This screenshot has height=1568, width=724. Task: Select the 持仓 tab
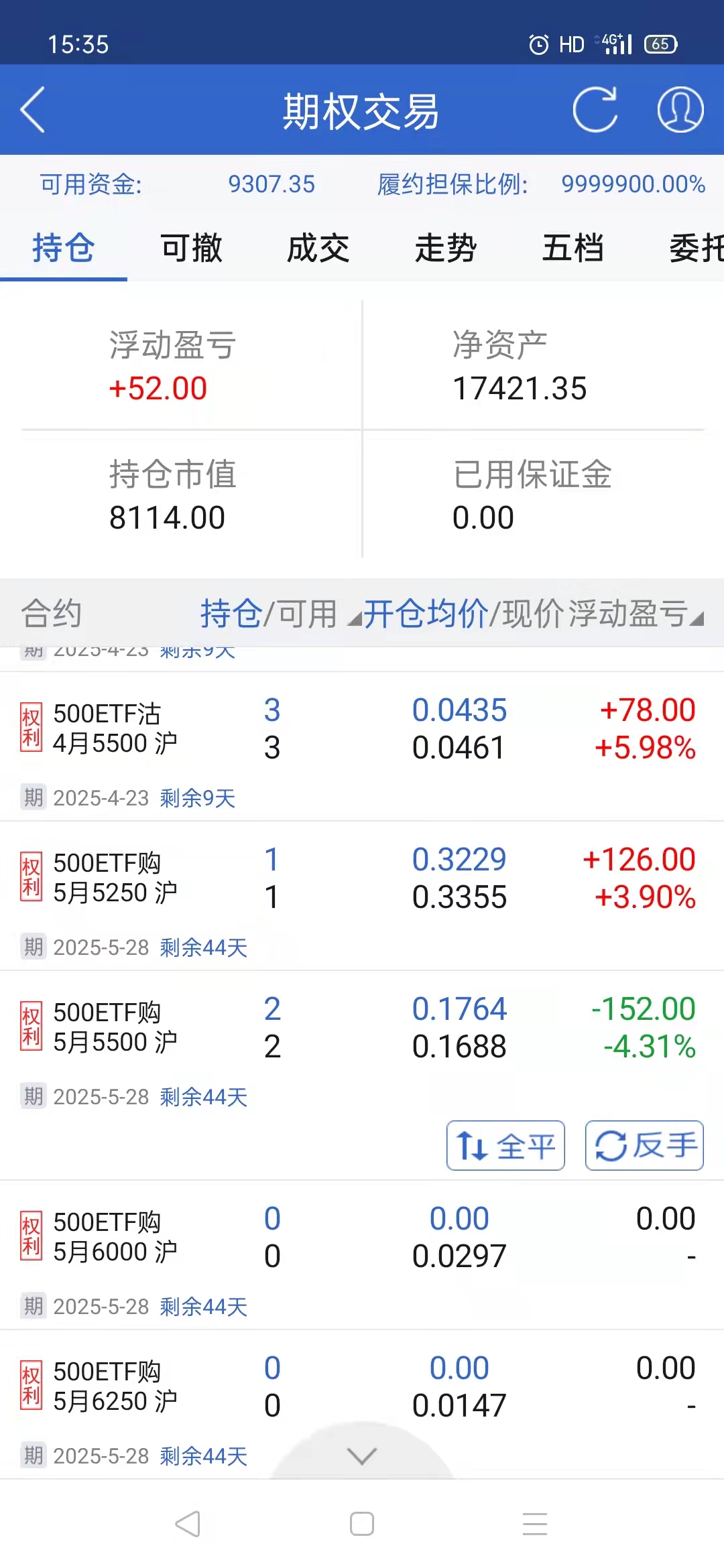point(64,249)
